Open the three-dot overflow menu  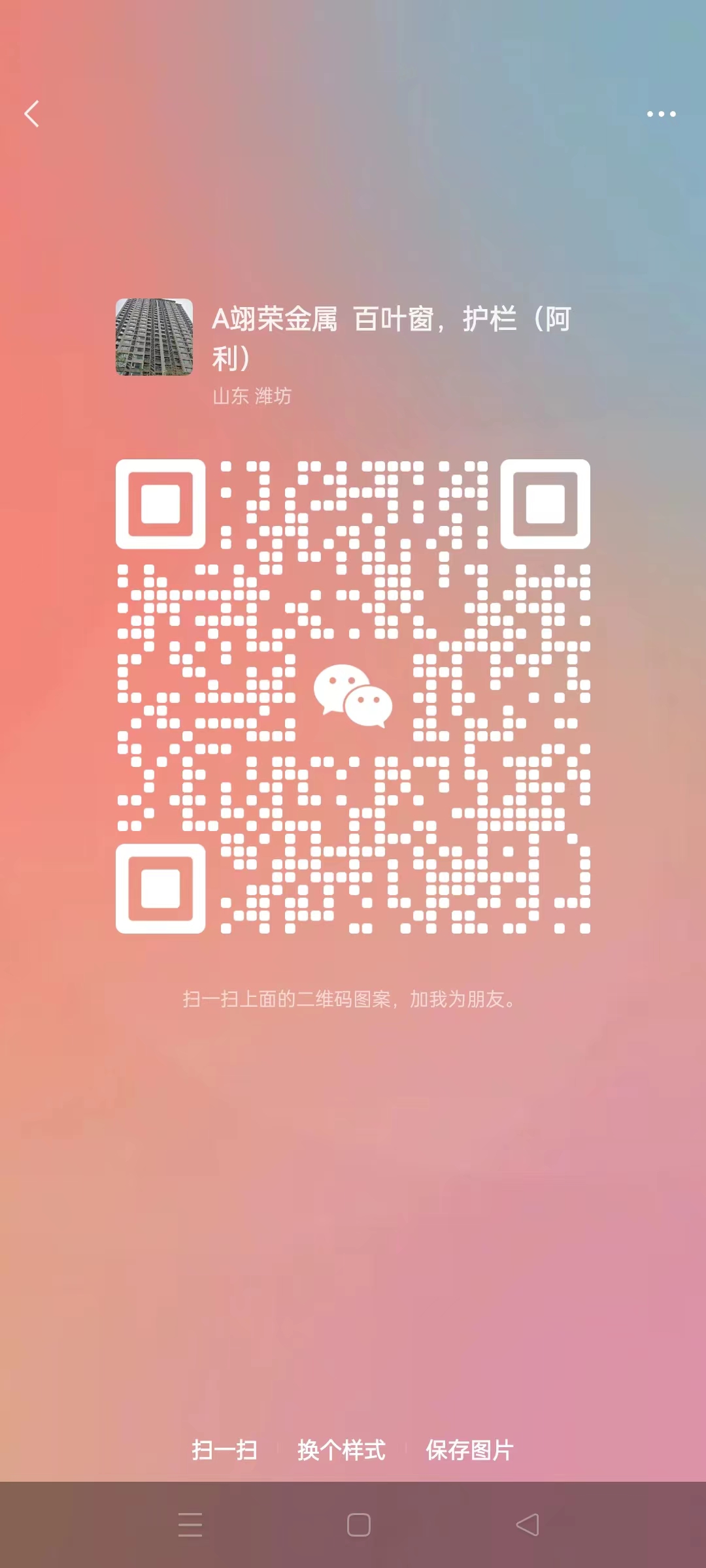pyautogui.click(x=661, y=114)
